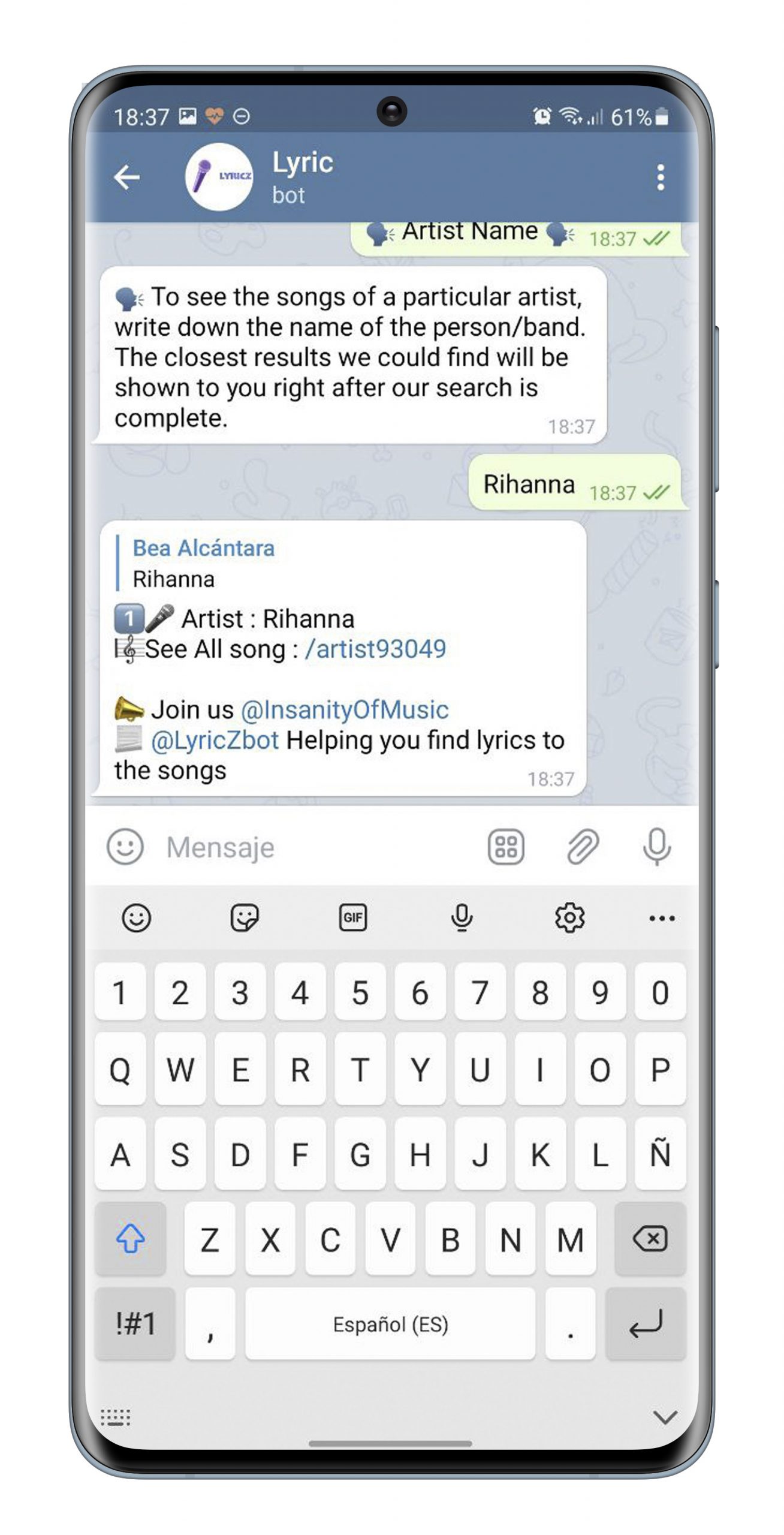This screenshot has width=784, height=1535.
Task: Hide the keyboard with the down chevron
Action: tap(665, 1417)
